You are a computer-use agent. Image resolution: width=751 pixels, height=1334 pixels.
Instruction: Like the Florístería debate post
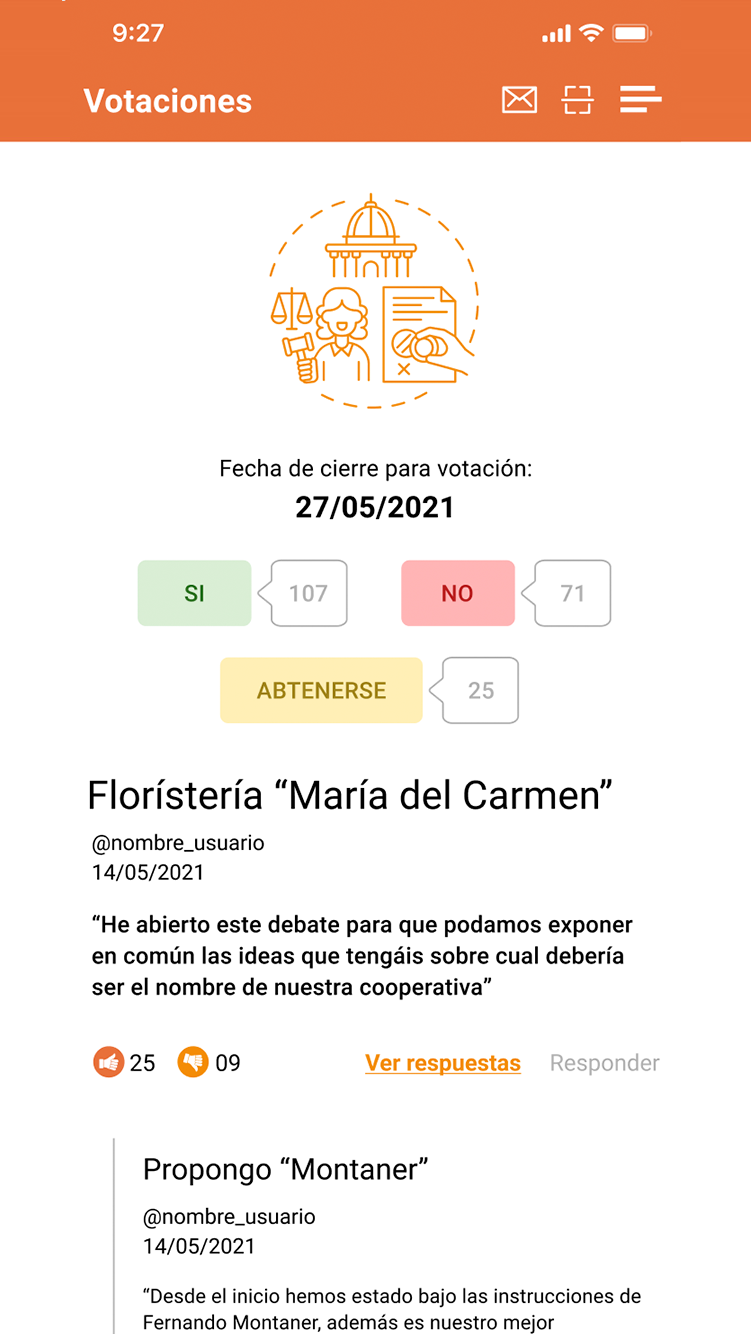pyautogui.click(x=108, y=1062)
